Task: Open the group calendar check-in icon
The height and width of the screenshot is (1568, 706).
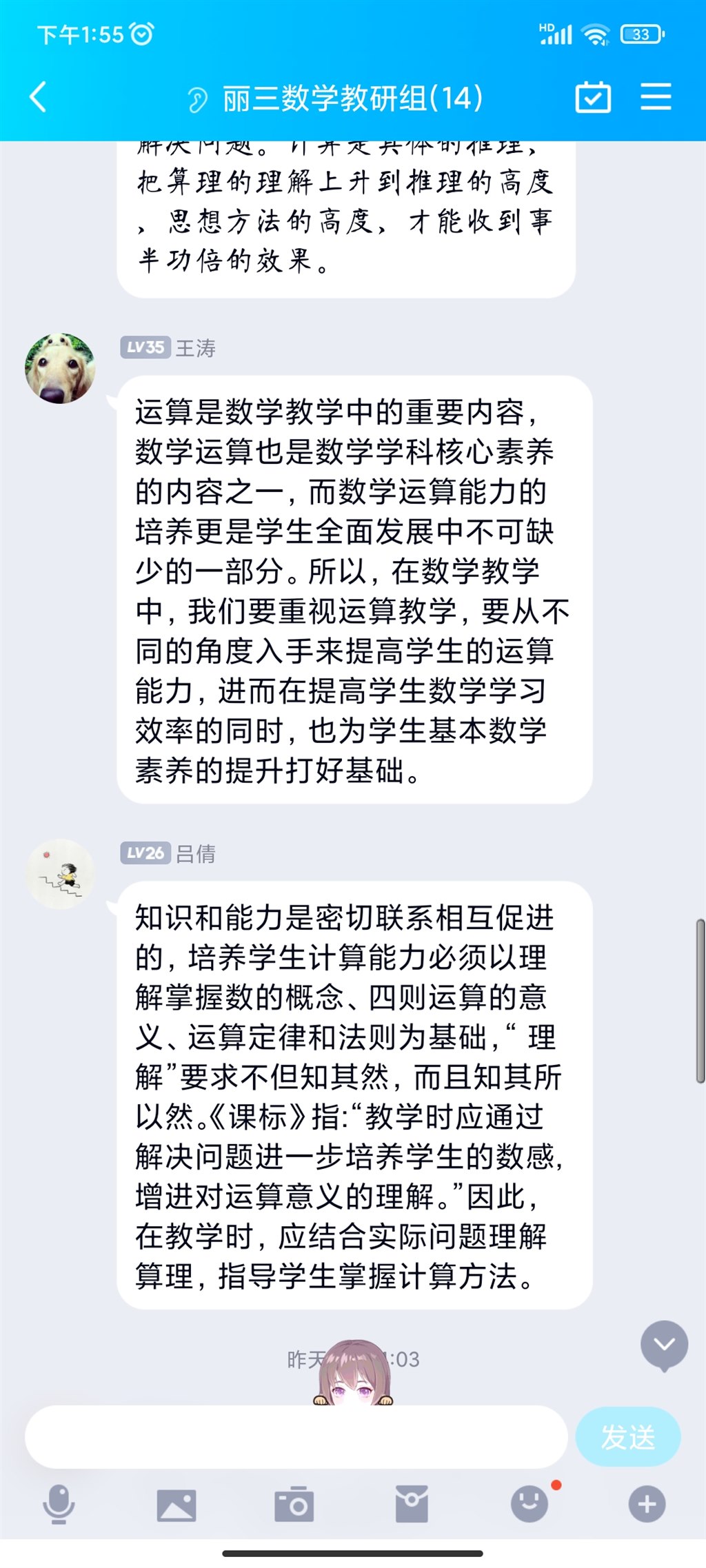Action: point(593,96)
